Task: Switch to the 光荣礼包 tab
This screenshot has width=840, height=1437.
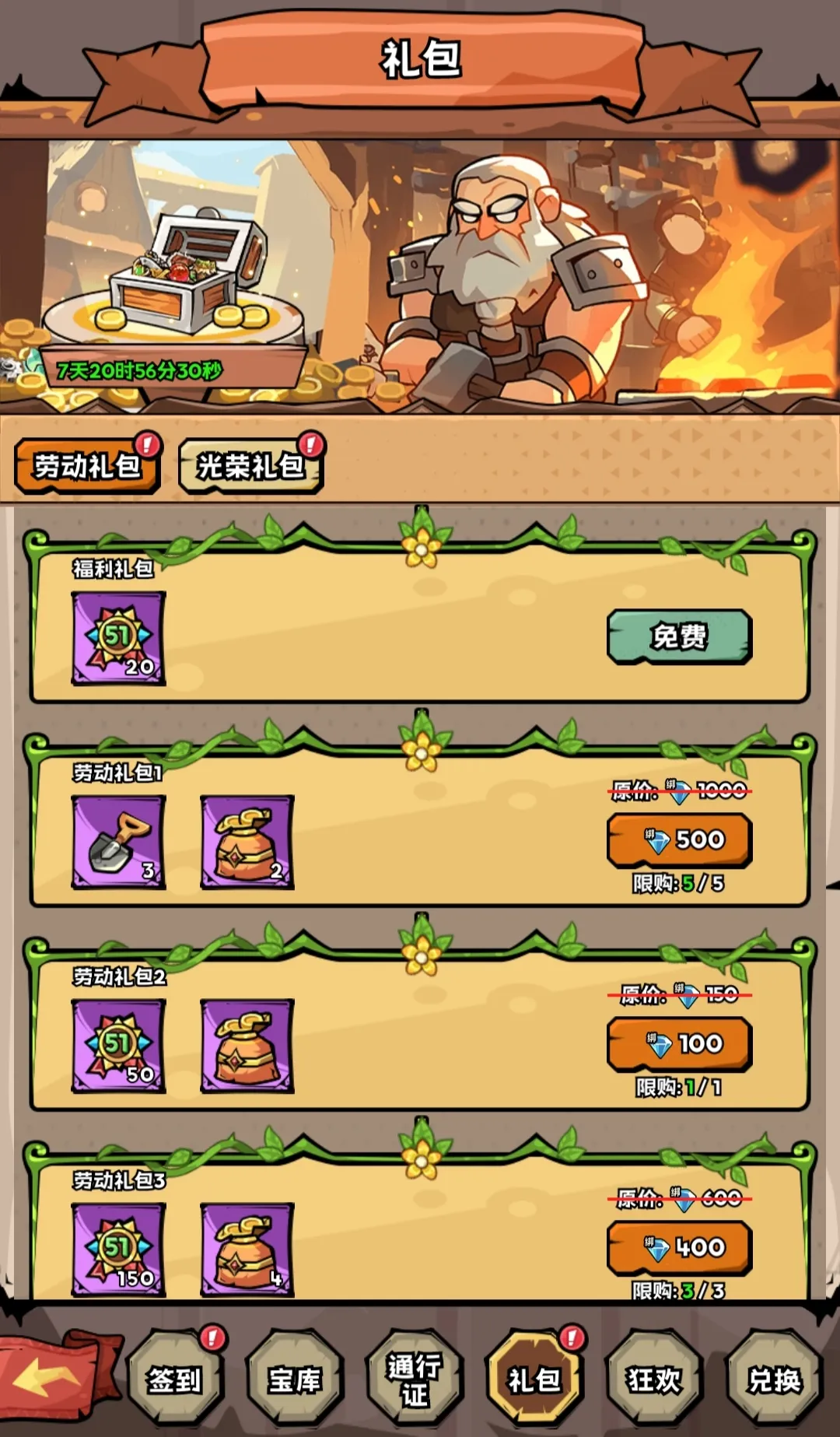Action: [250, 466]
